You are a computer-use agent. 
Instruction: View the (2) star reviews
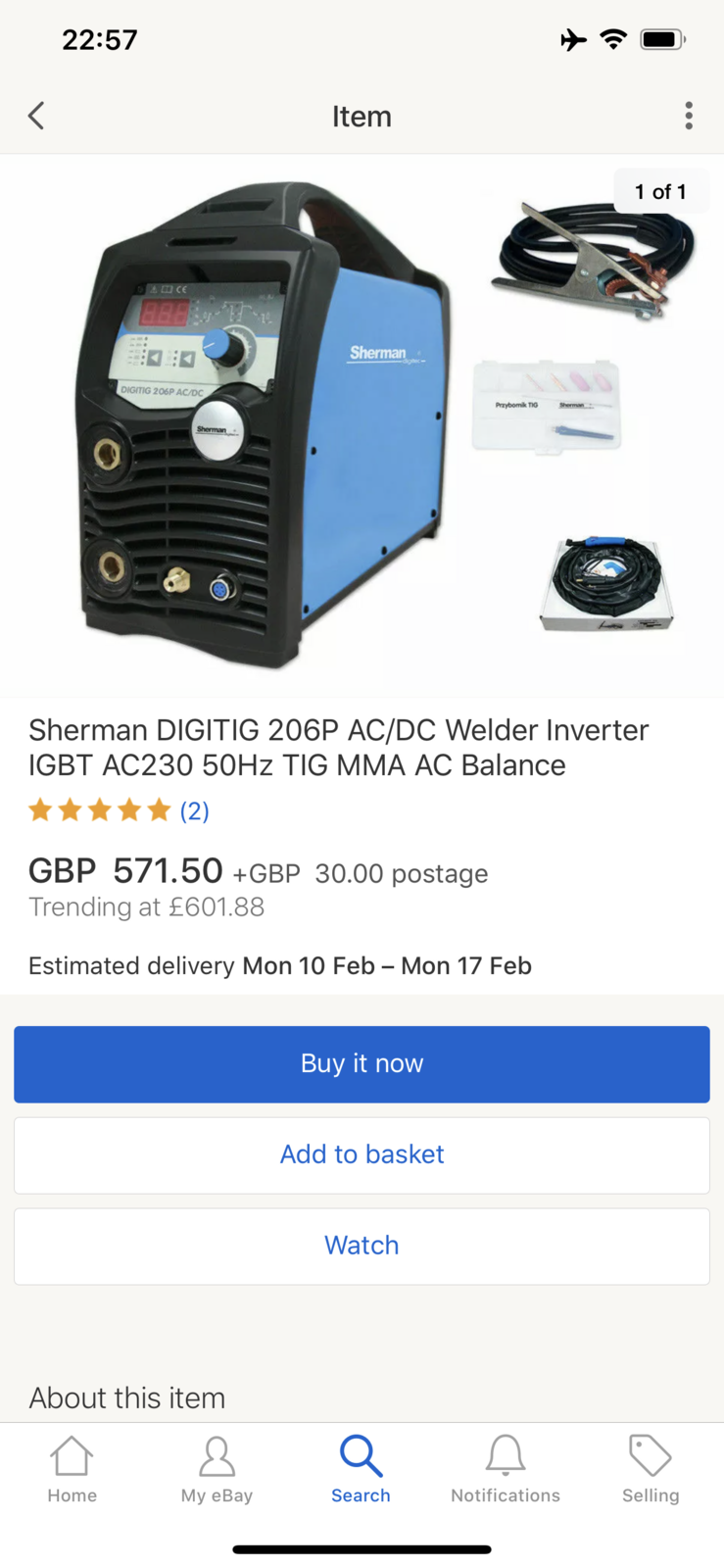(x=194, y=810)
